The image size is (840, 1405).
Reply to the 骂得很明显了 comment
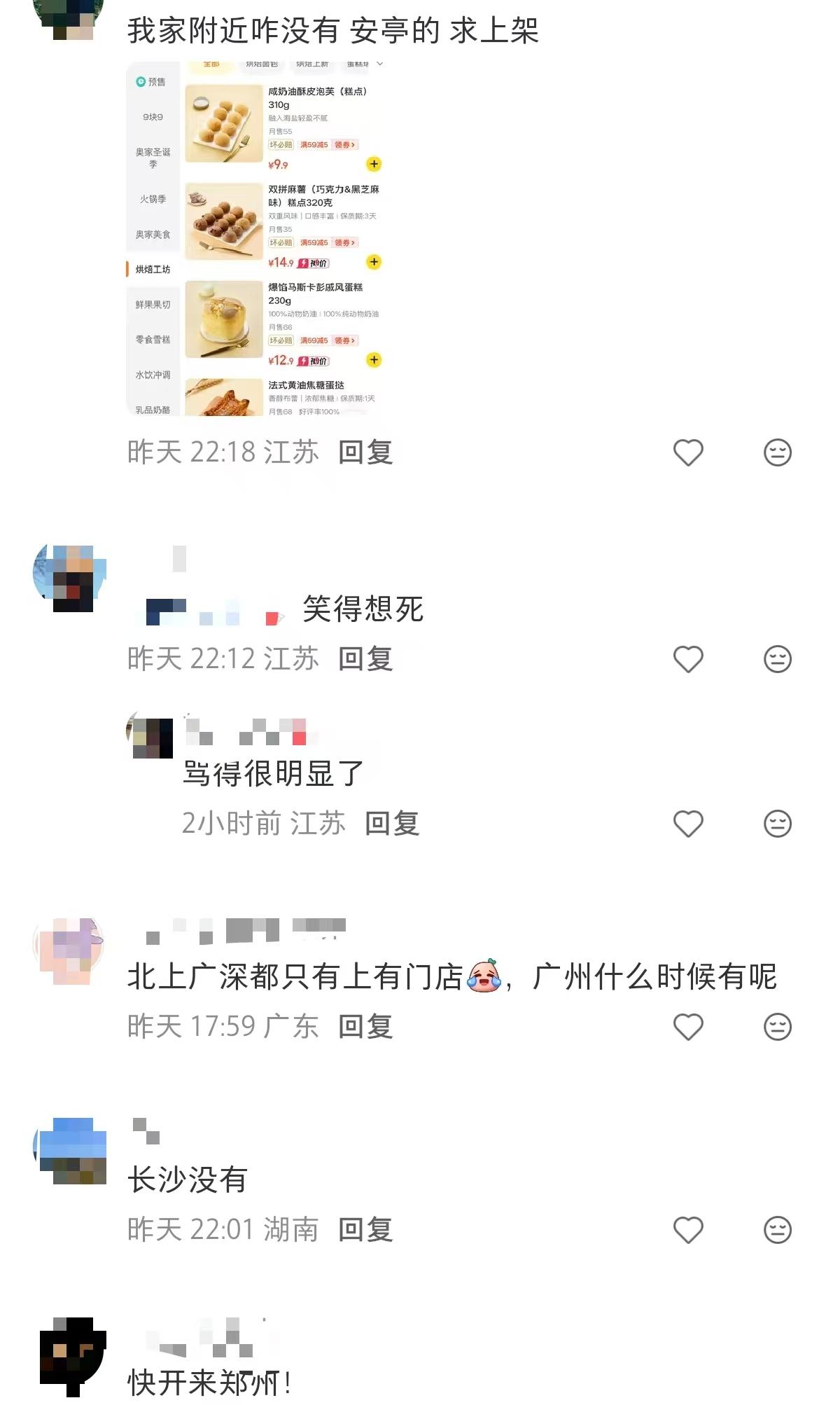click(x=392, y=824)
